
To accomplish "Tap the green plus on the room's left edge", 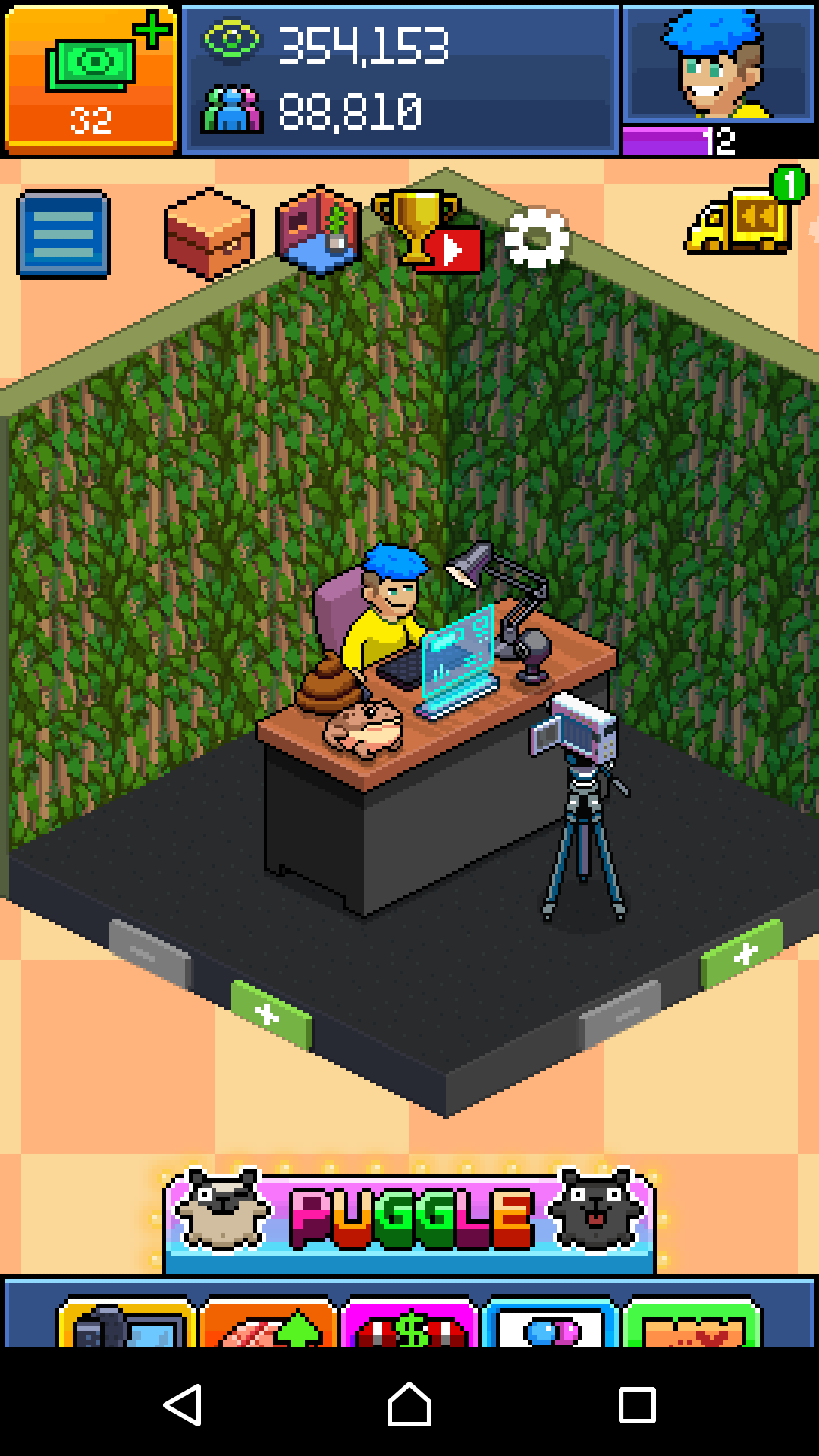I will pos(270,1014).
